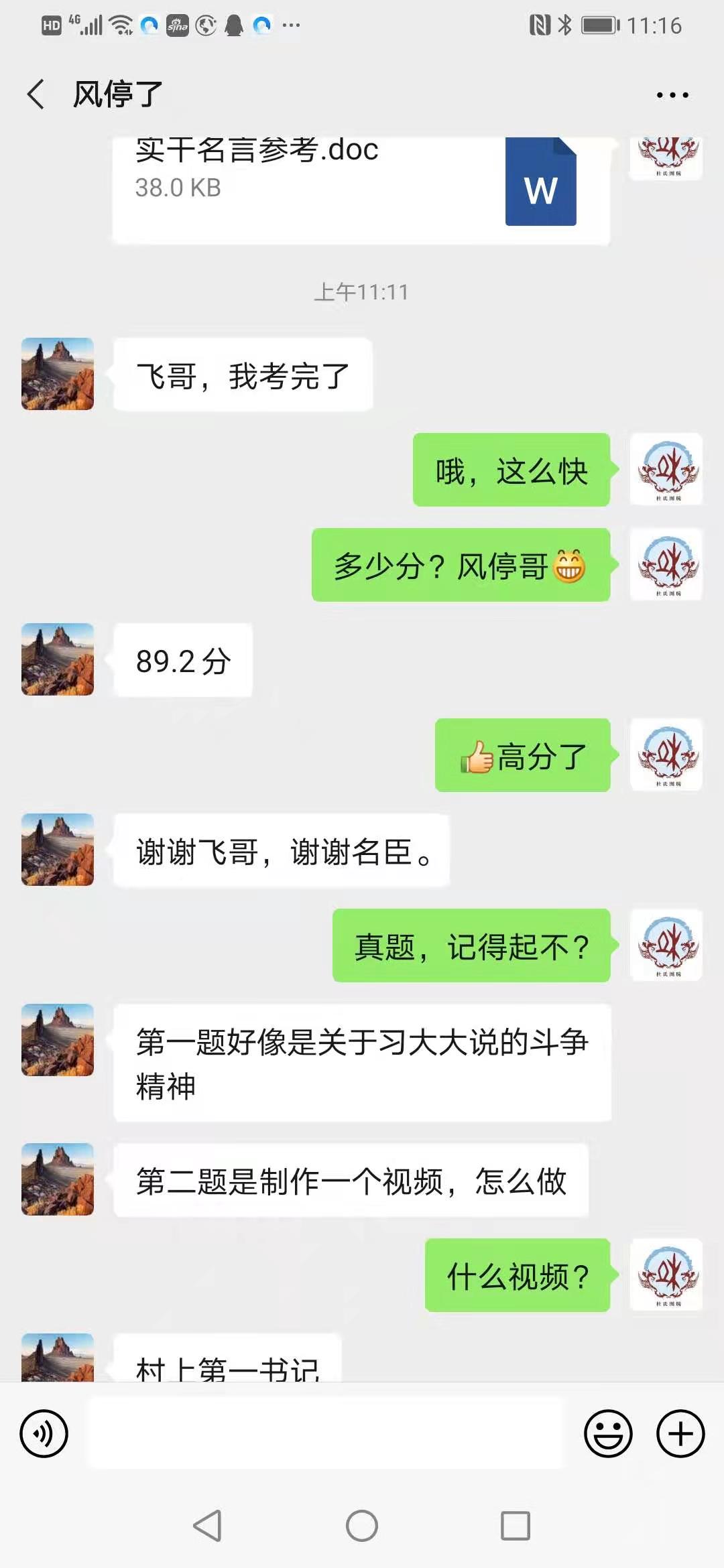The width and height of the screenshot is (724, 1568).
Task: Open recent apps with the square button
Action: (516, 1526)
